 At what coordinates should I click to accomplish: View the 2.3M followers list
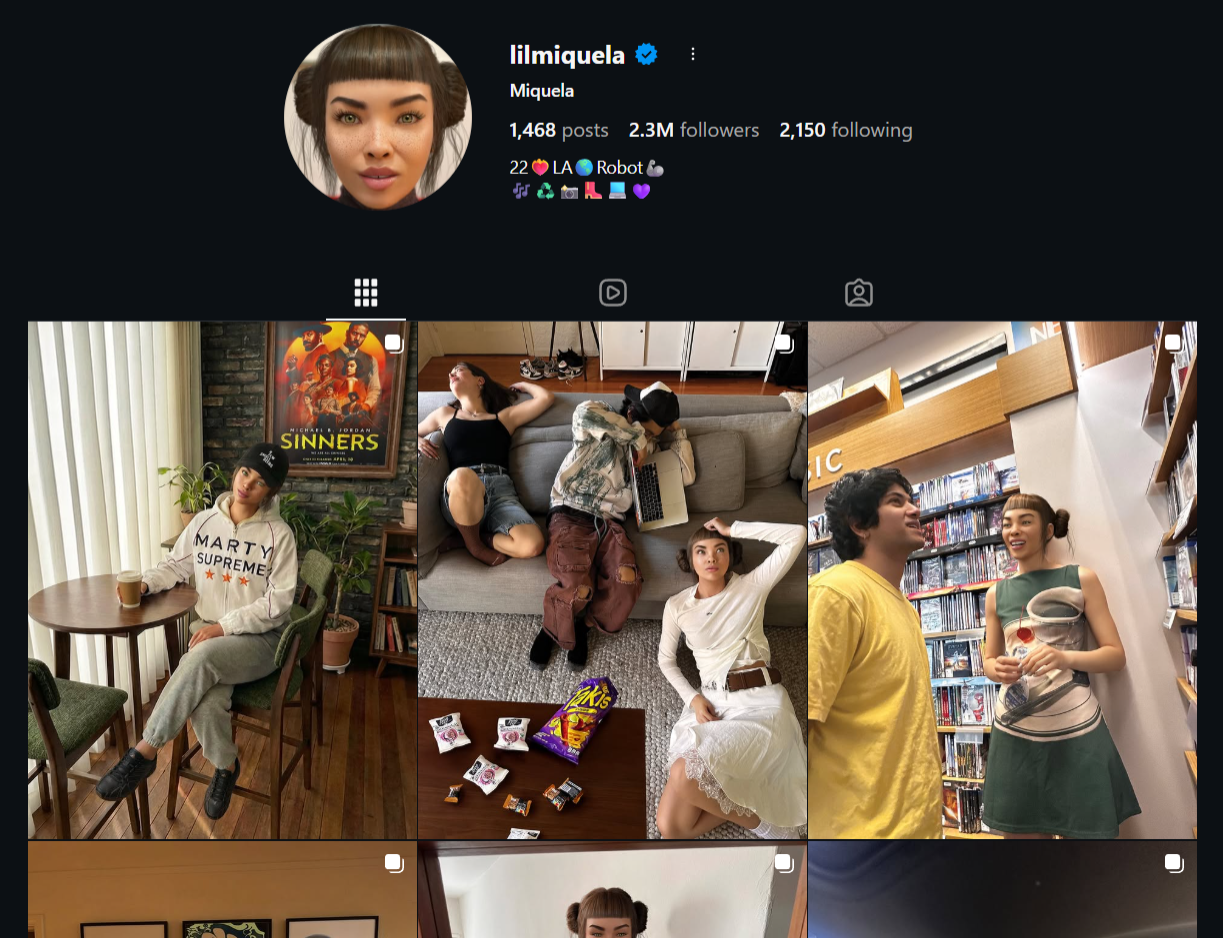tap(693, 130)
